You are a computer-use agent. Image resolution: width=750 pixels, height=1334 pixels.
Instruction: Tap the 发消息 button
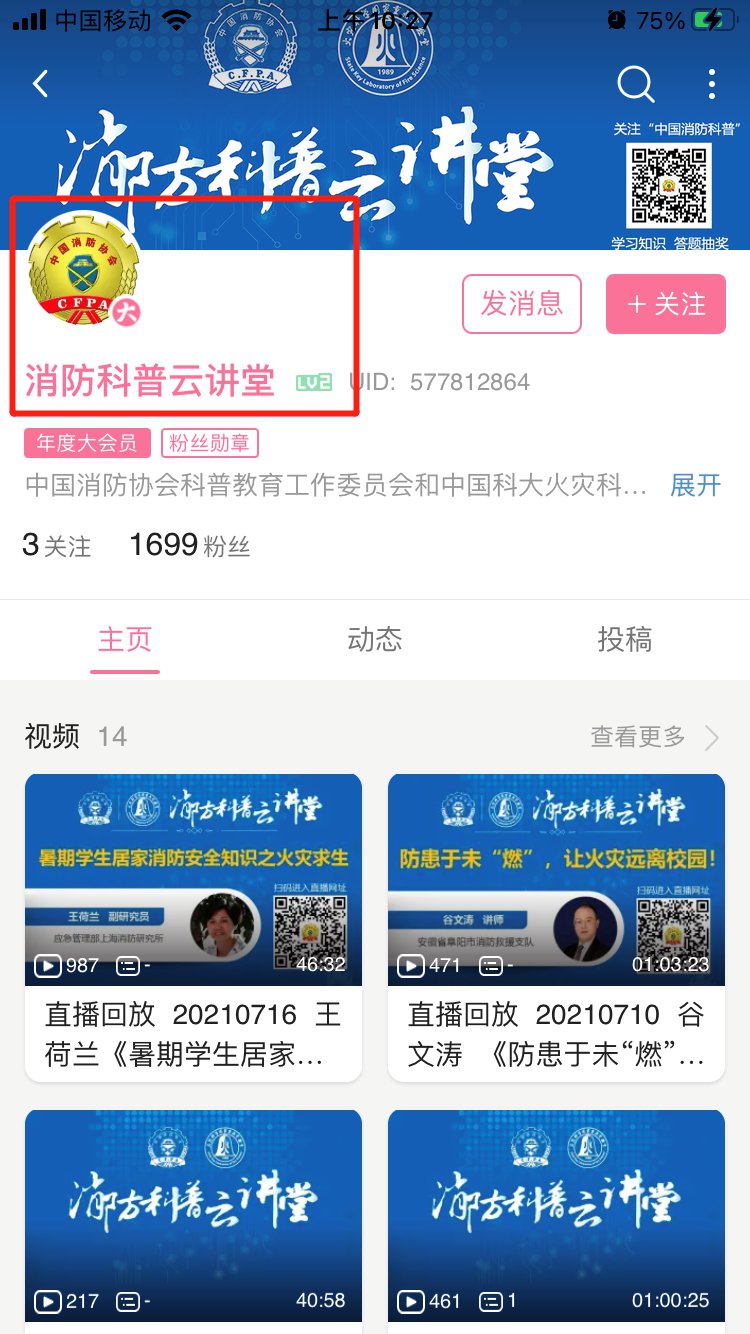click(x=521, y=304)
